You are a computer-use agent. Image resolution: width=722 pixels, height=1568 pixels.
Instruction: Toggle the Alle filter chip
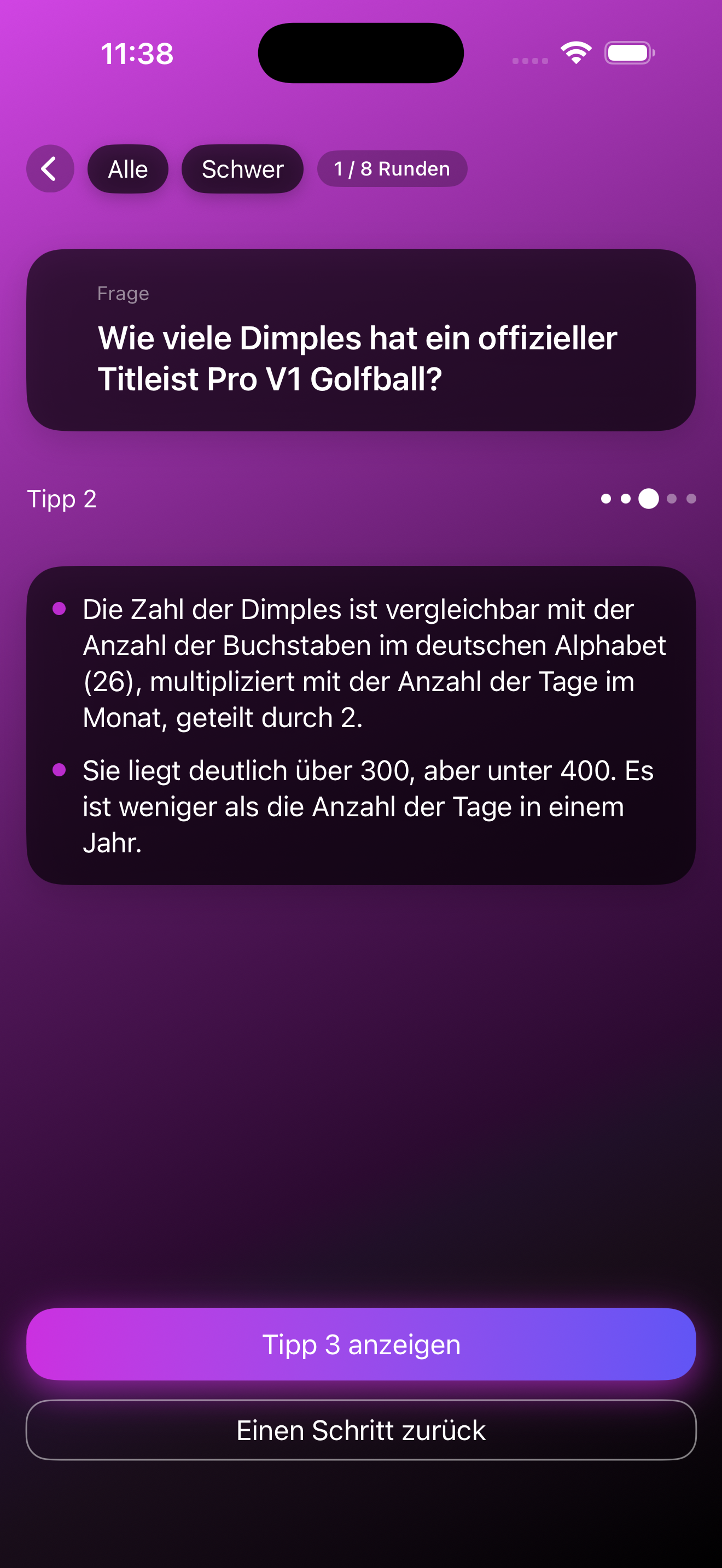[127, 168]
